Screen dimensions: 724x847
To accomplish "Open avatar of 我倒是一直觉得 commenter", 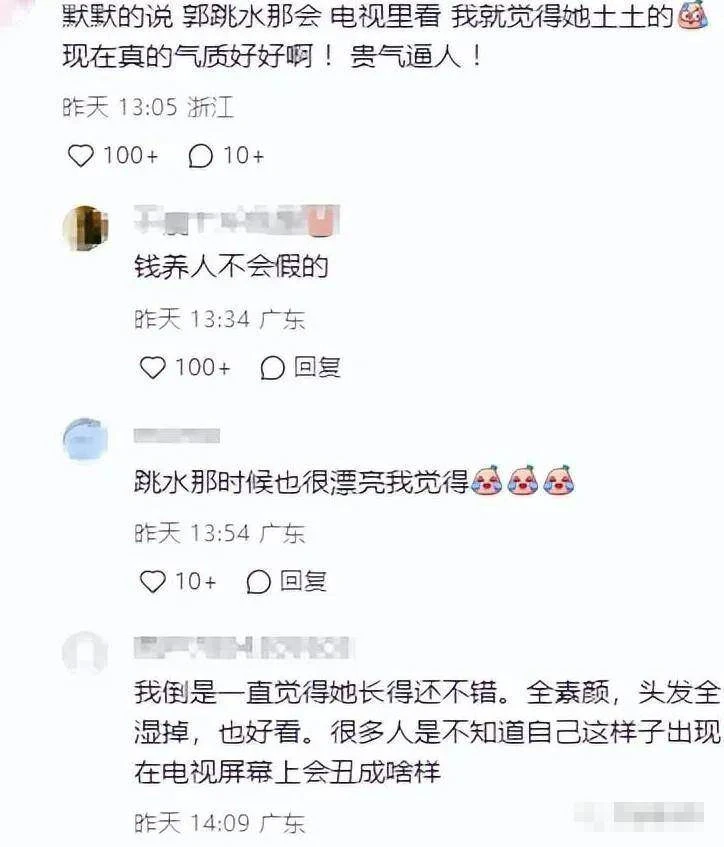I will click(85, 653).
